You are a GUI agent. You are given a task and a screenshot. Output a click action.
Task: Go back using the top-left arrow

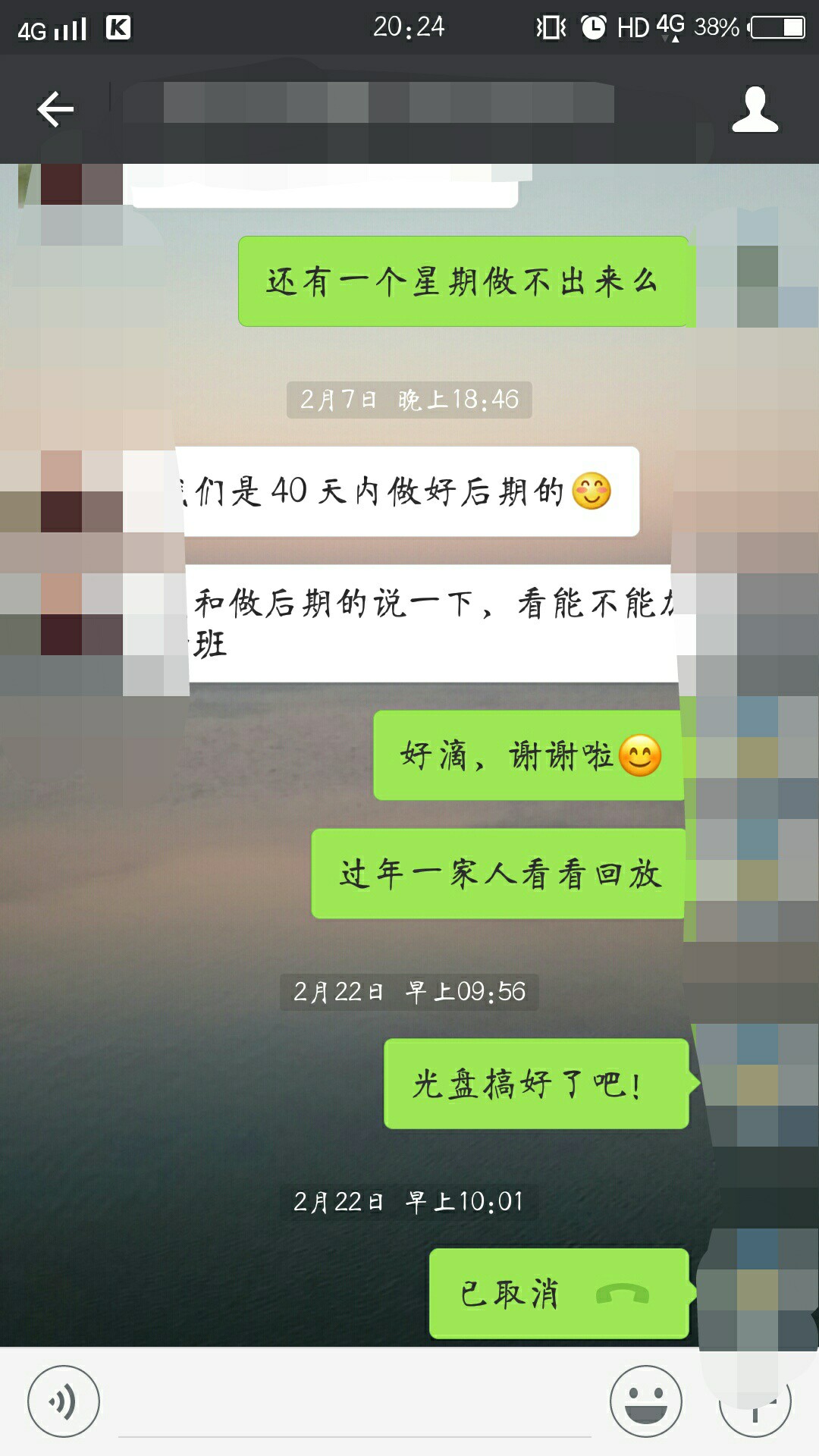[x=55, y=109]
